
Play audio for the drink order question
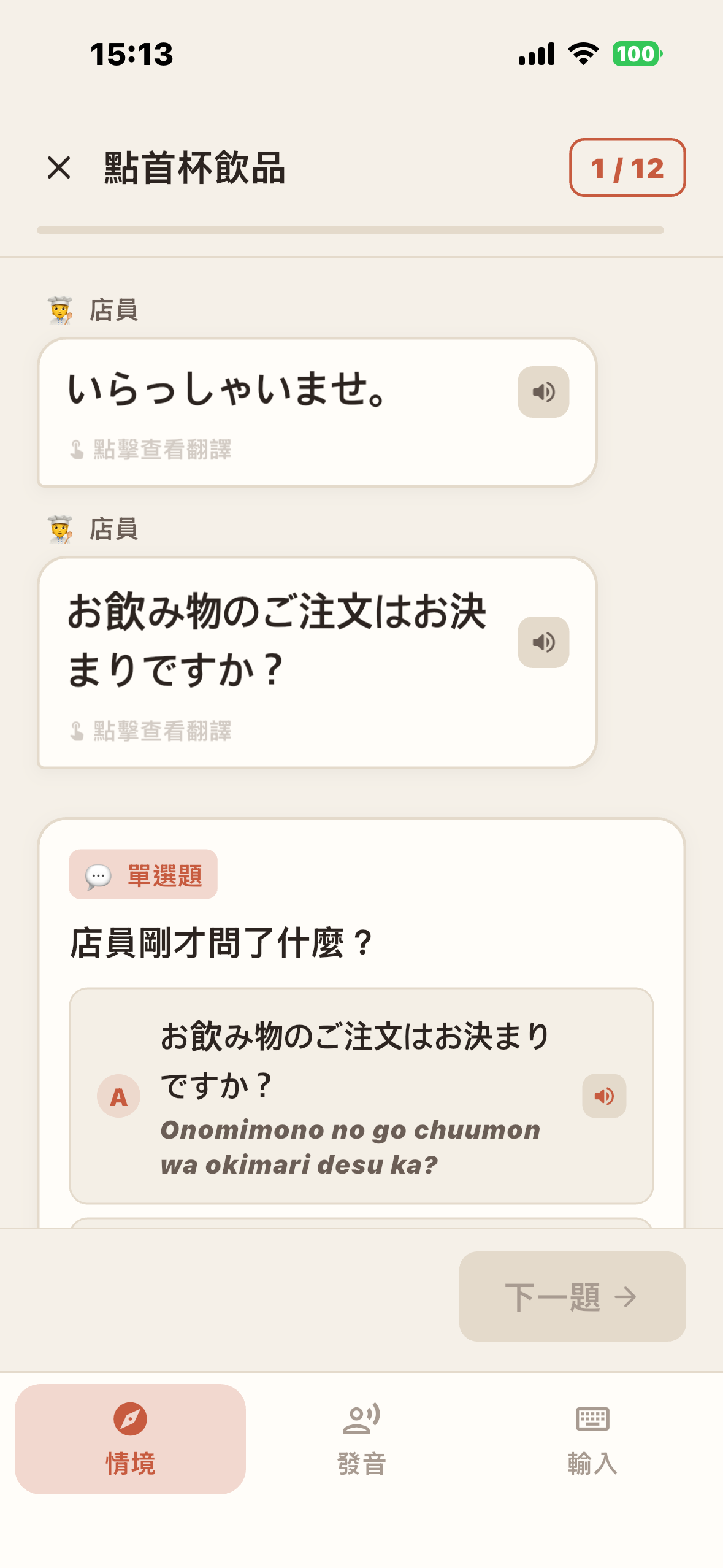tap(543, 642)
